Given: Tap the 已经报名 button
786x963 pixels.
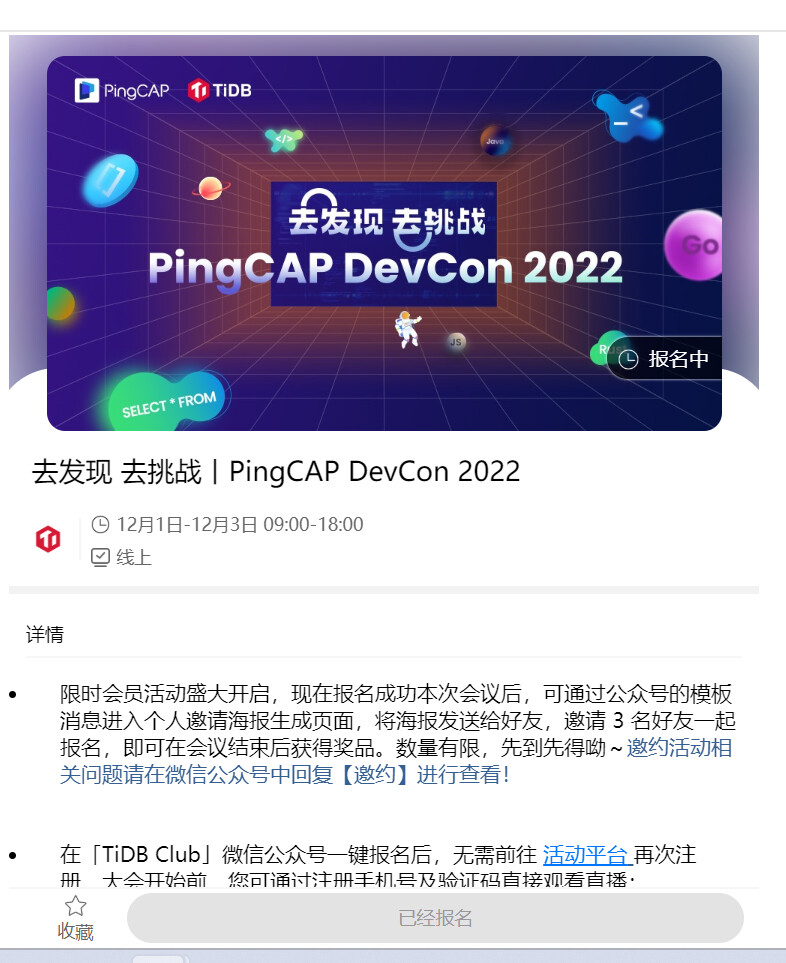Looking at the screenshot, I should [435, 918].
